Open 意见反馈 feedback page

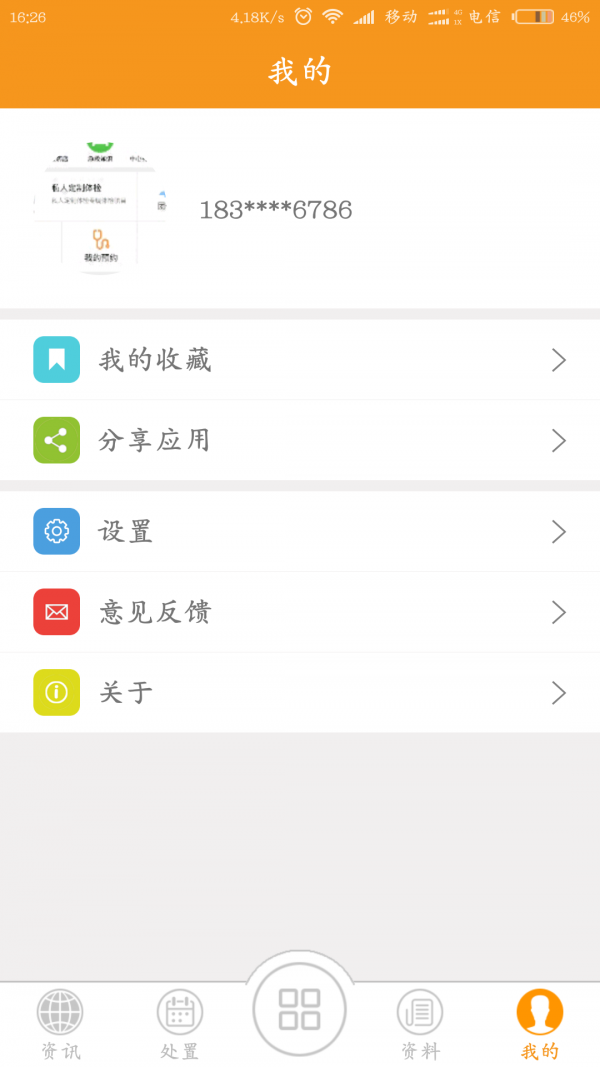(x=300, y=612)
